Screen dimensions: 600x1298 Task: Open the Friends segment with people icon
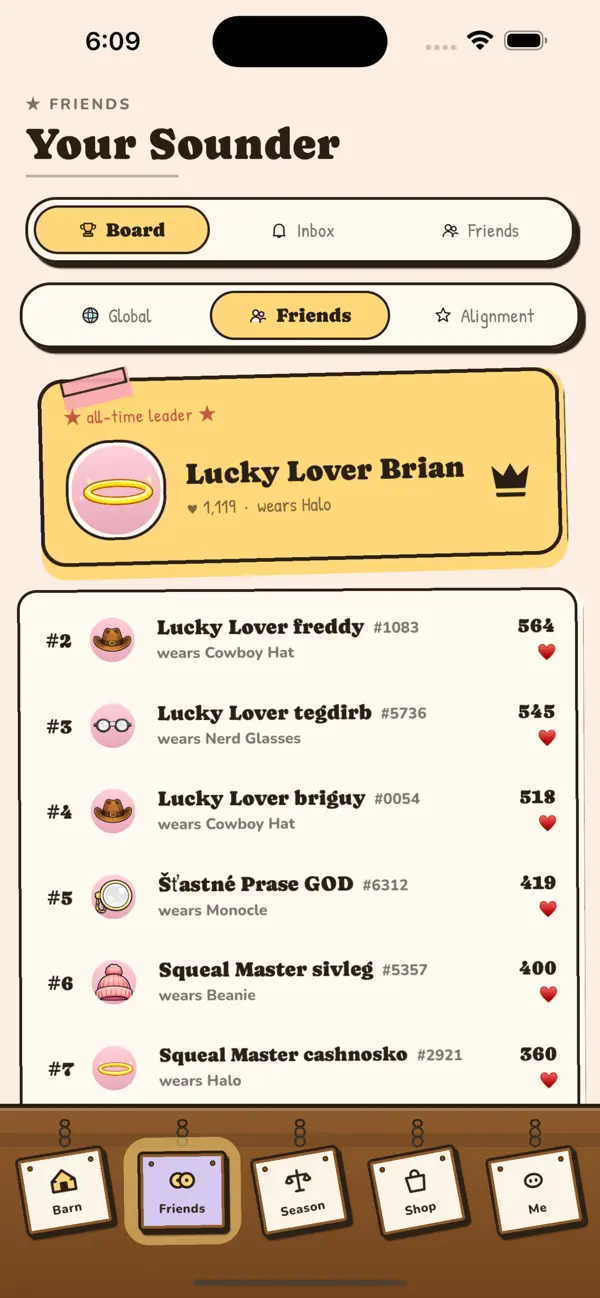(481, 231)
